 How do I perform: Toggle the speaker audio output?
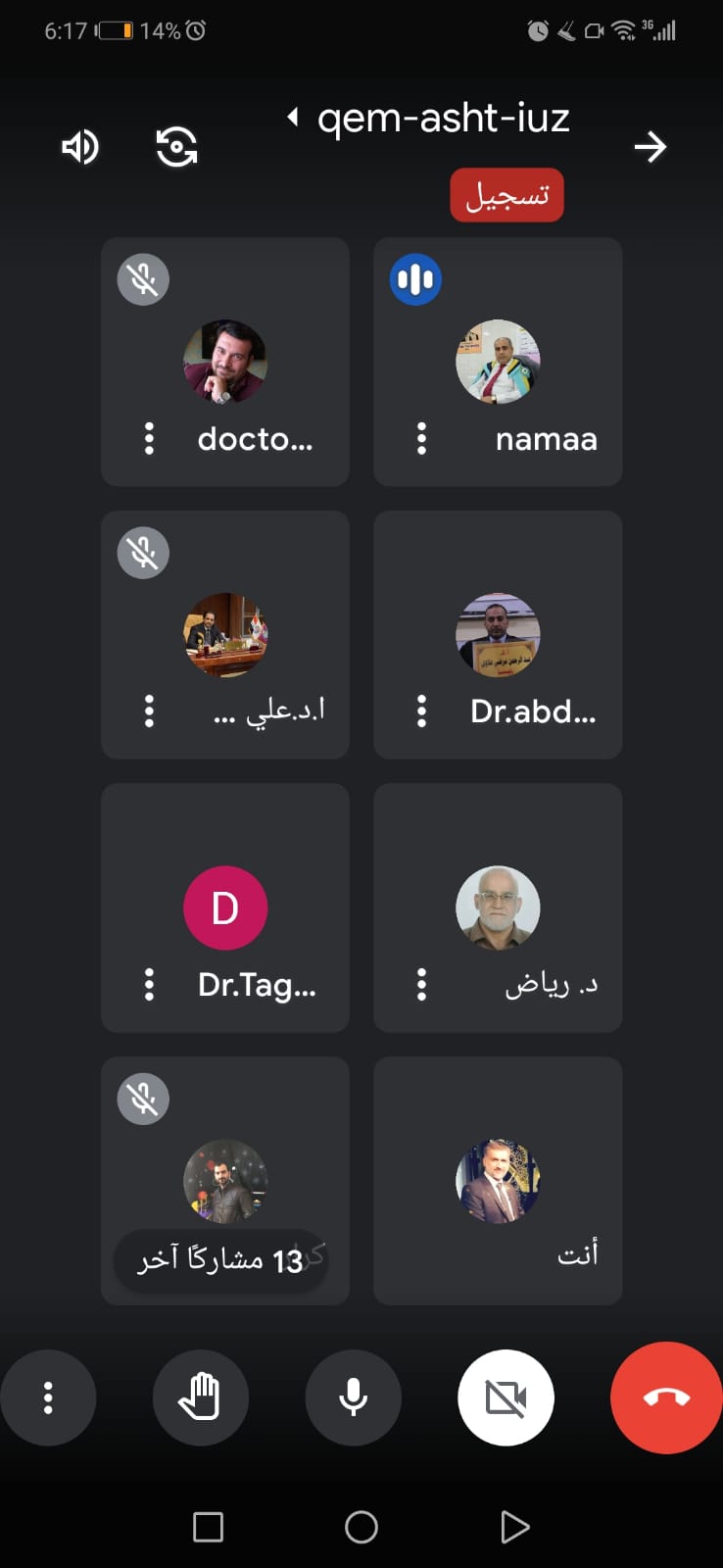pyautogui.click(x=80, y=147)
